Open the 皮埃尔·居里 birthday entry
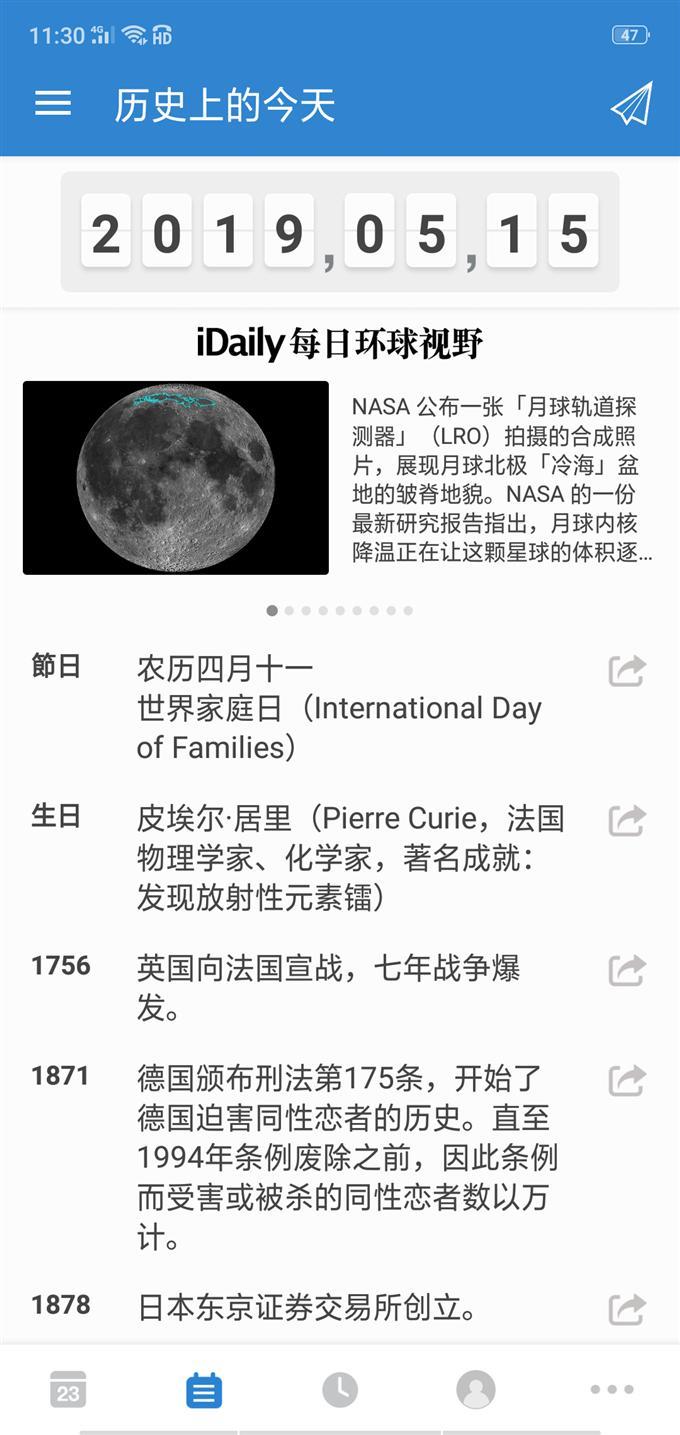Image resolution: width=680 pixels, height=1435 pixels. click(x=350, y=858)
